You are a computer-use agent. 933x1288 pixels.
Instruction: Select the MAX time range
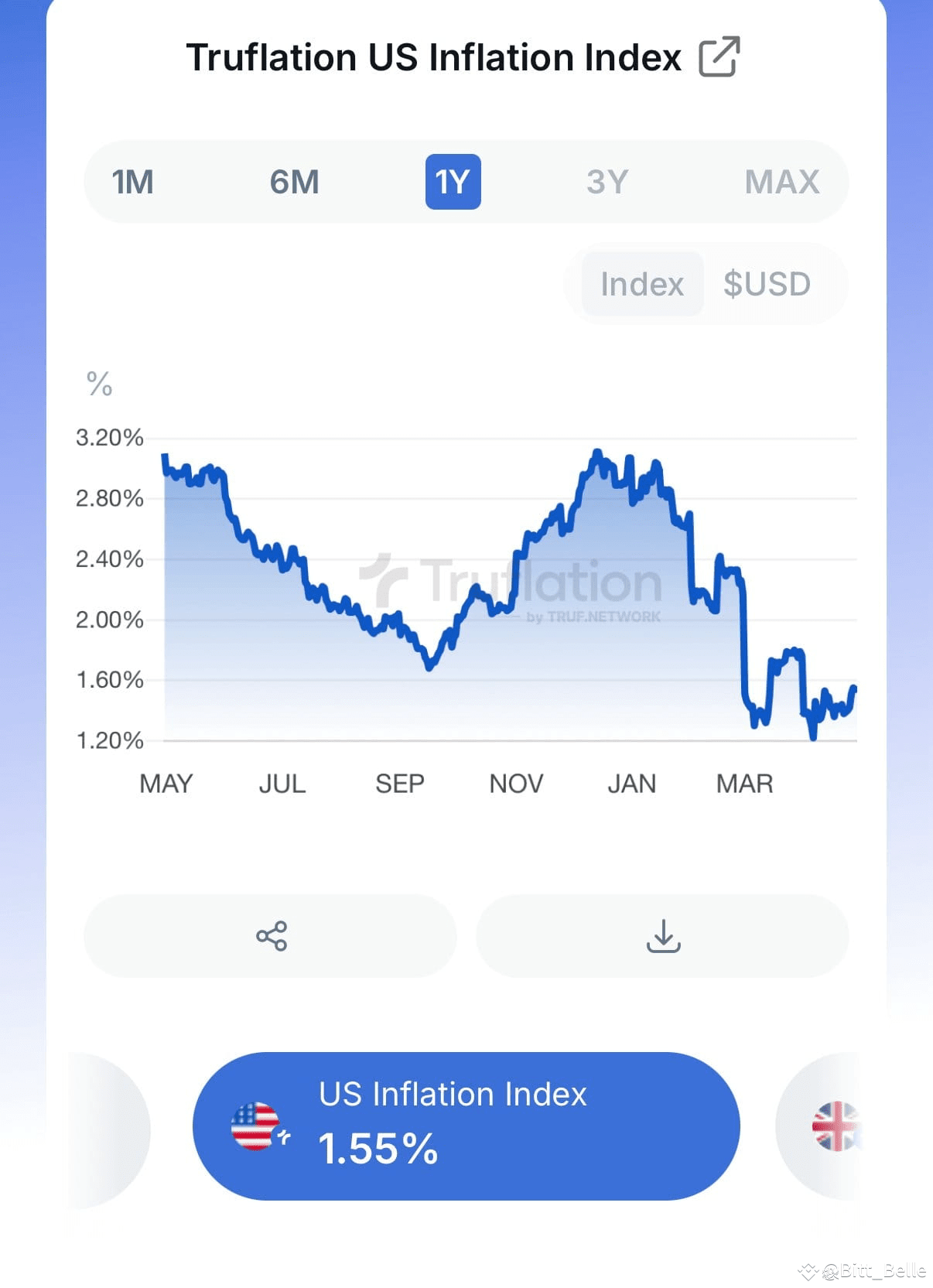coord(781,182)
